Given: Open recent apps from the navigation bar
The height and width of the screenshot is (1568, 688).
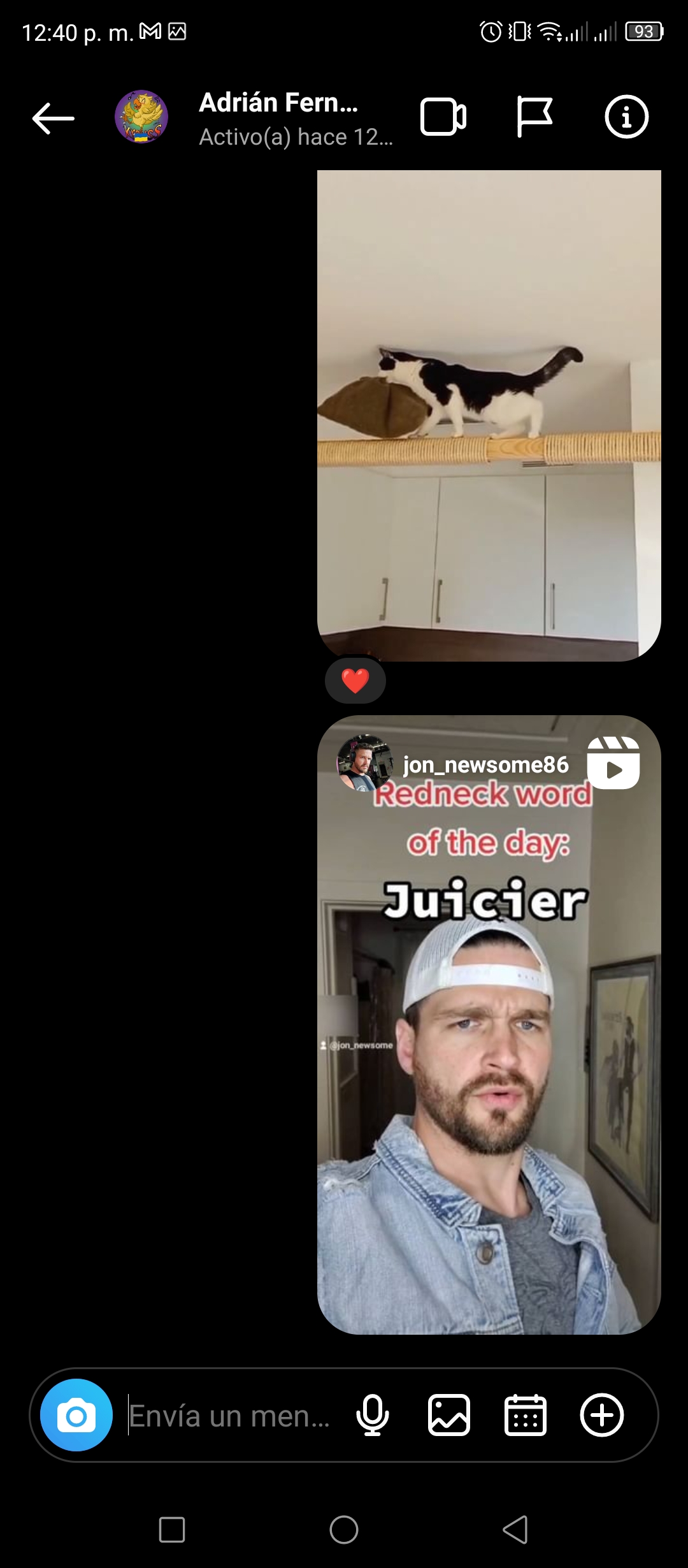Looking at the screenshot, I should pyautogui.click(x=172, y=1529).
